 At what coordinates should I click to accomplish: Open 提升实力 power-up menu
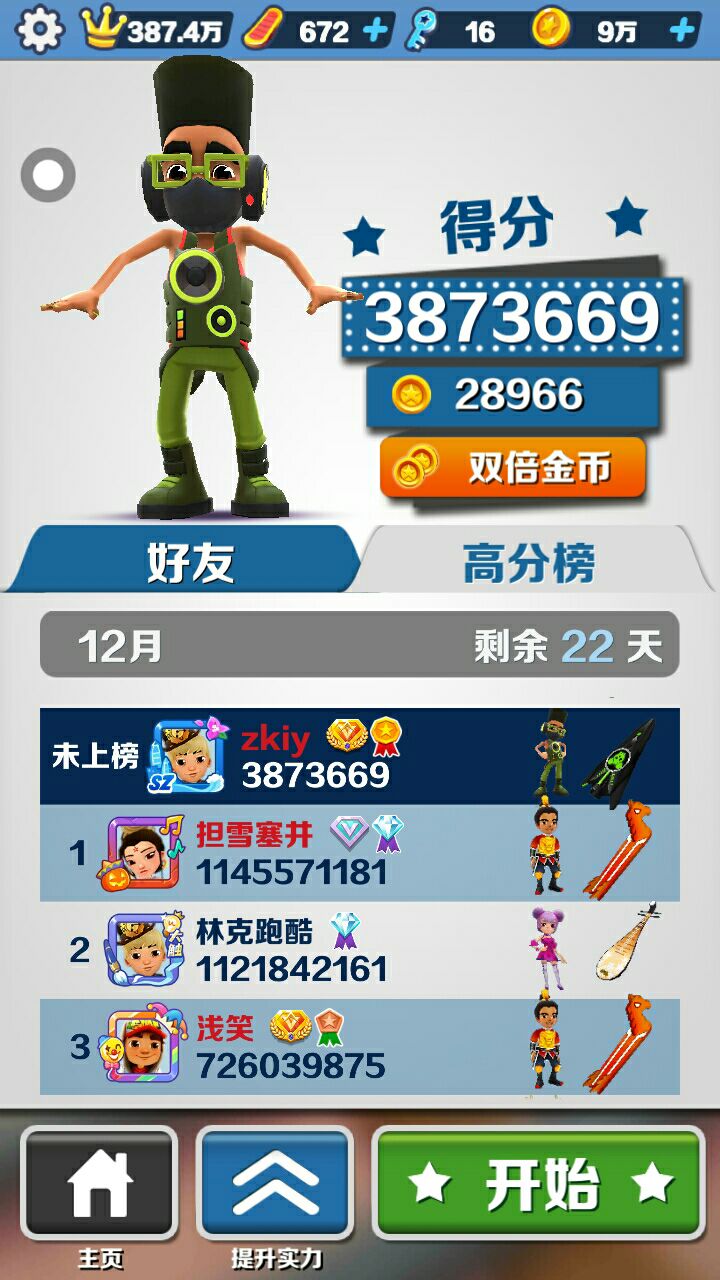(275, 1184)
